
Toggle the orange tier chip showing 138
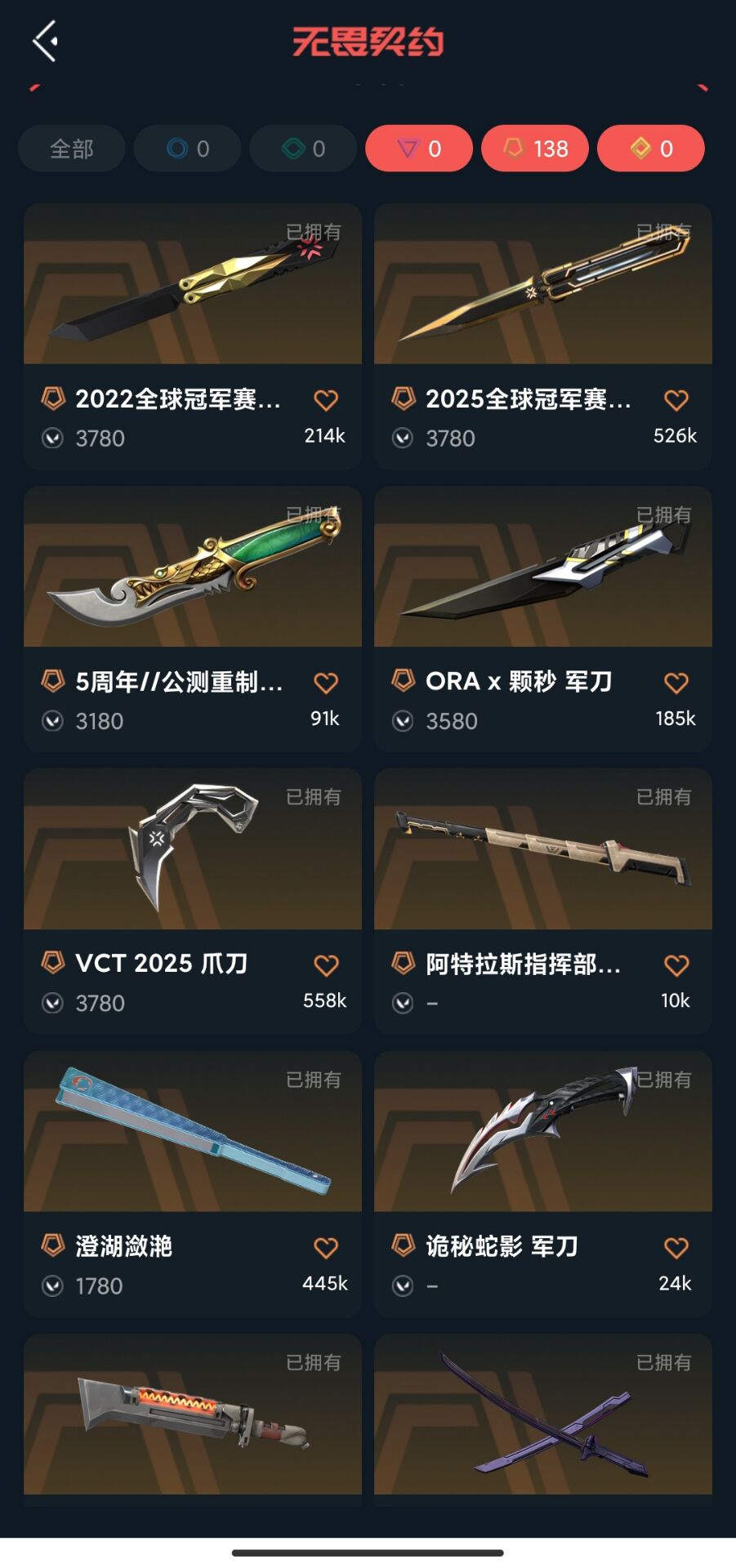coord(535,149)
